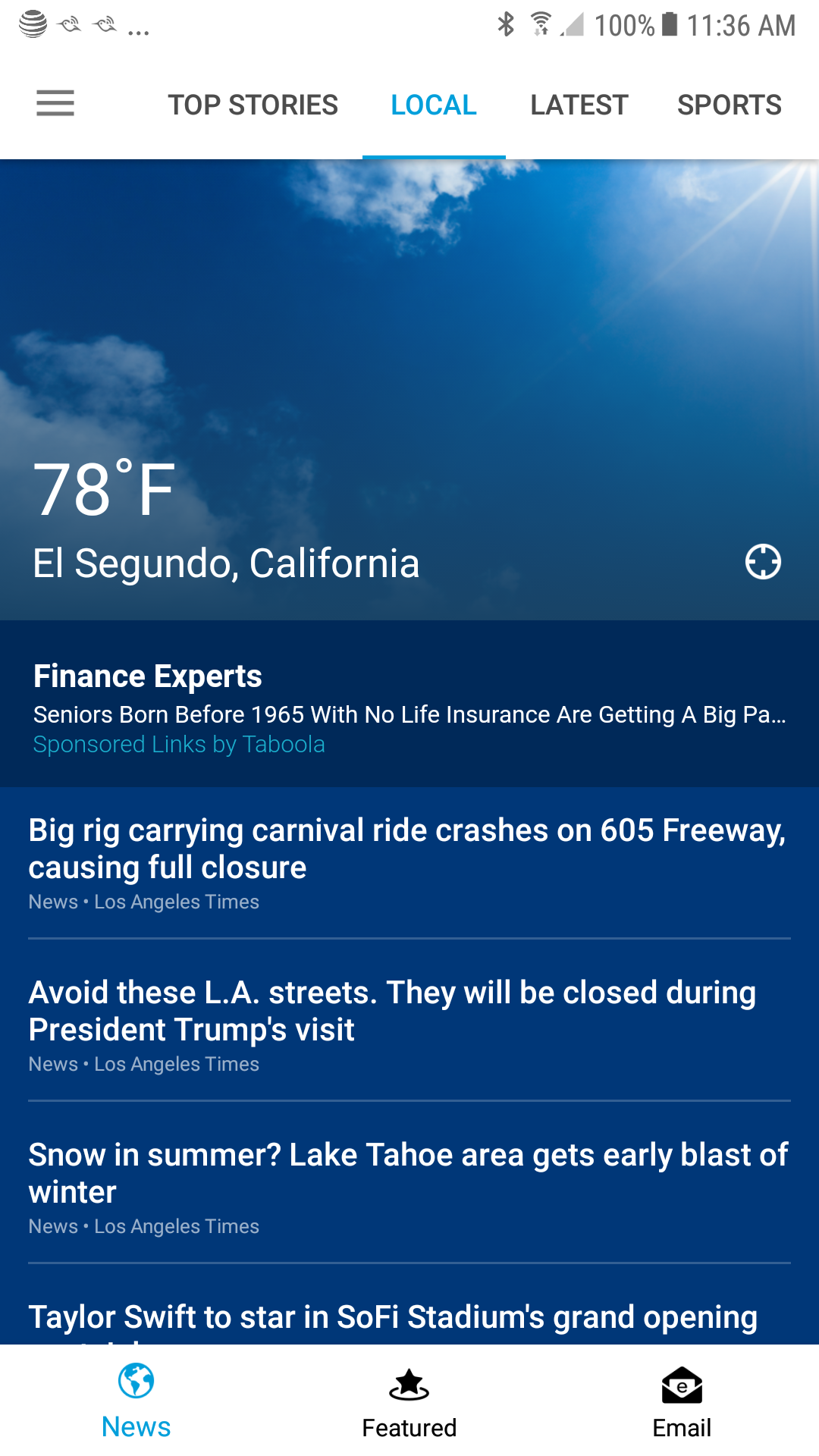This screenshot has height=1456, width=819.
Task: Select the Featured star icon
Action: 409,1399
